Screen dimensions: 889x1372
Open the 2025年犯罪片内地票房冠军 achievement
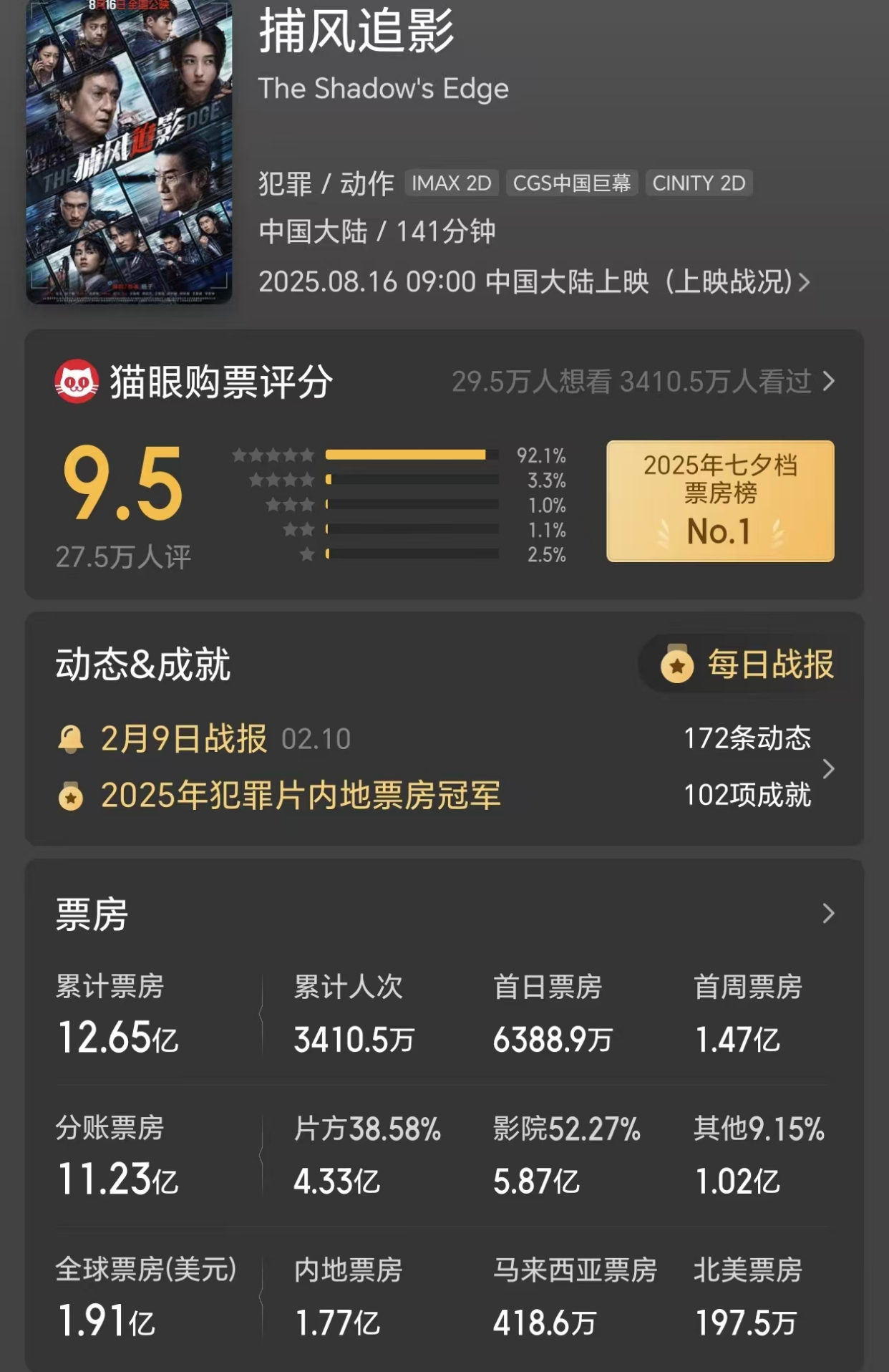click(301, 795)
